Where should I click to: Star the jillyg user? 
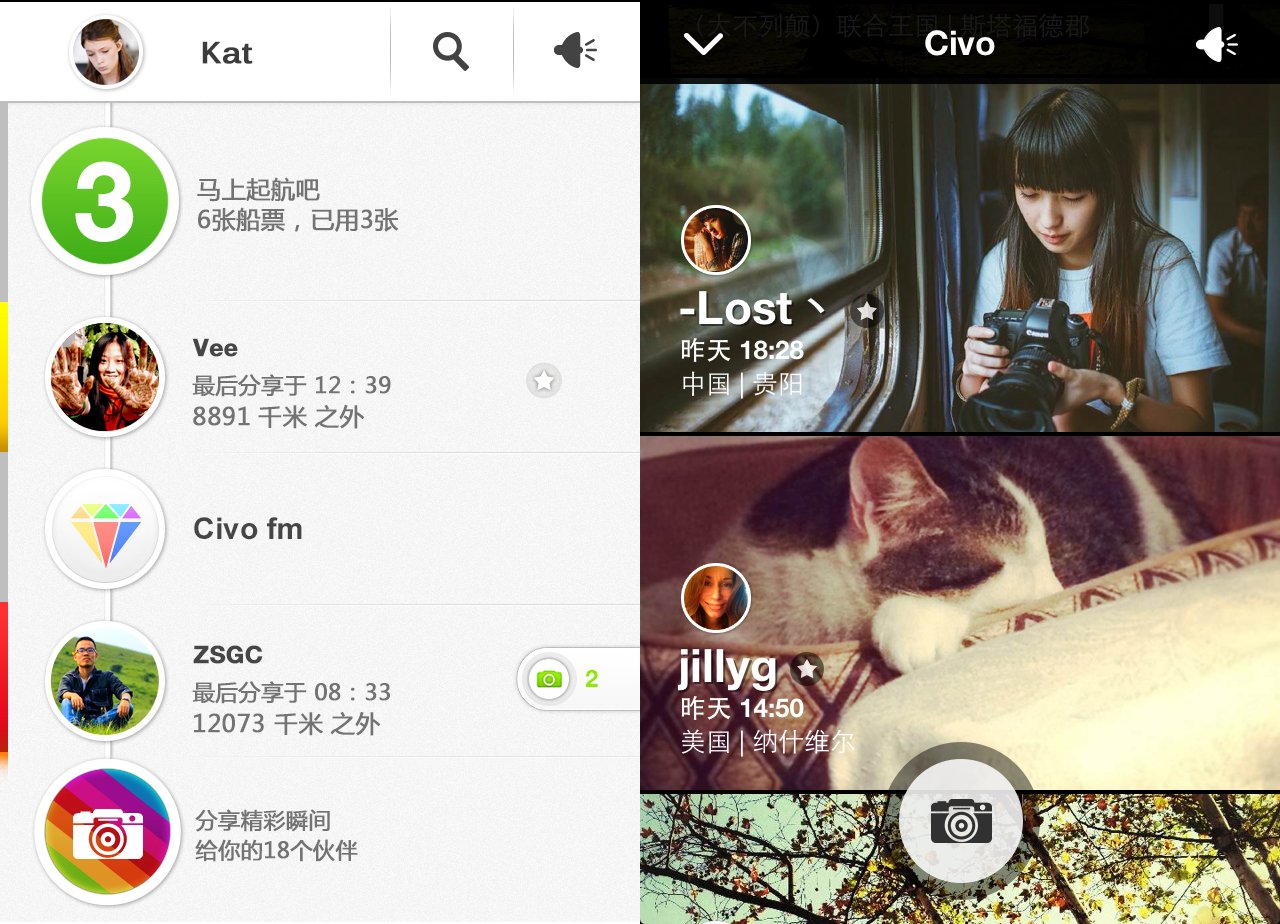click(x=807, y=668)
